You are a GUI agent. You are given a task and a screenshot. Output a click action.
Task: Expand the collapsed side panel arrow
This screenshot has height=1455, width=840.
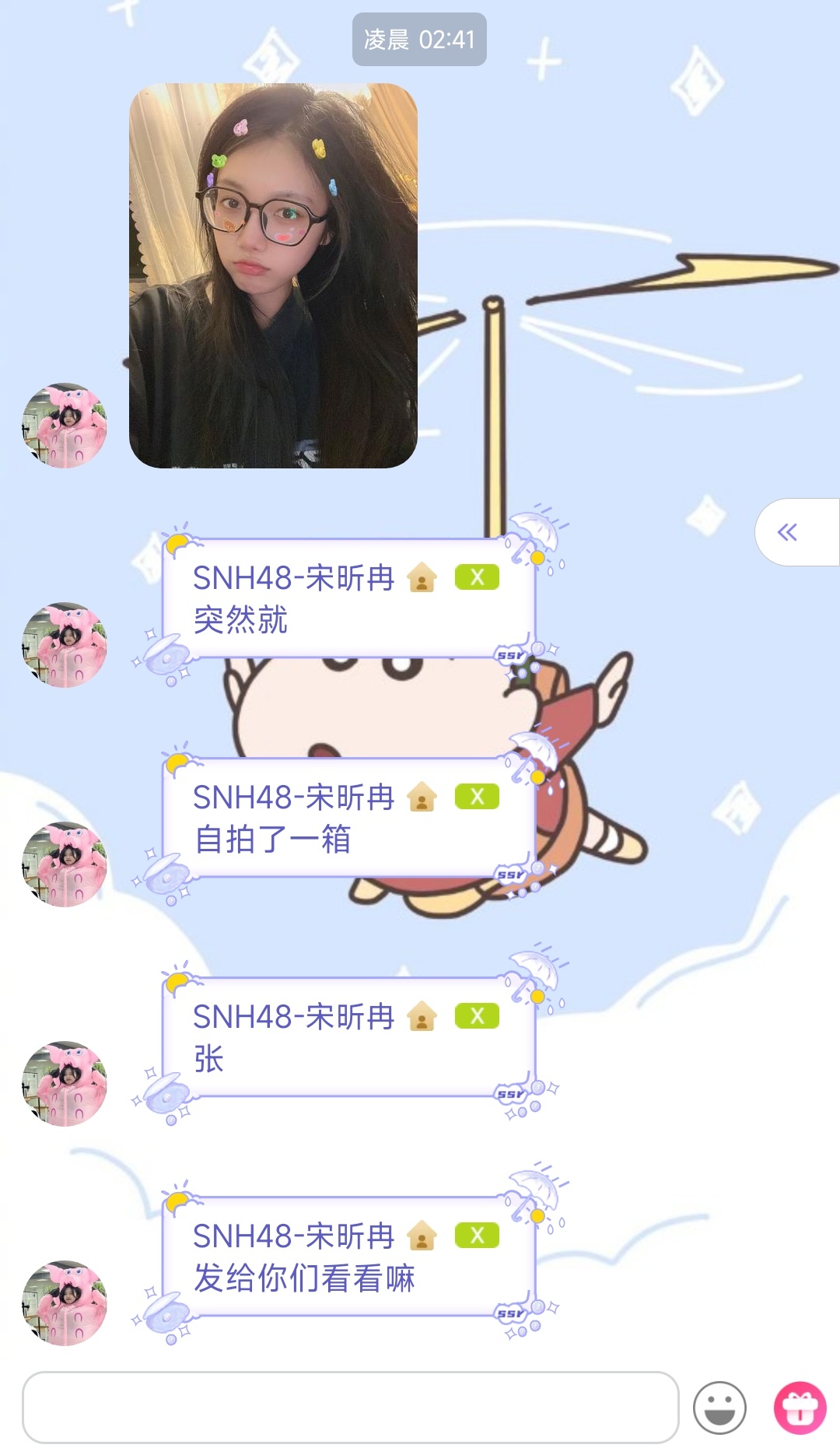pyautogui.click(x=788, y=532)
